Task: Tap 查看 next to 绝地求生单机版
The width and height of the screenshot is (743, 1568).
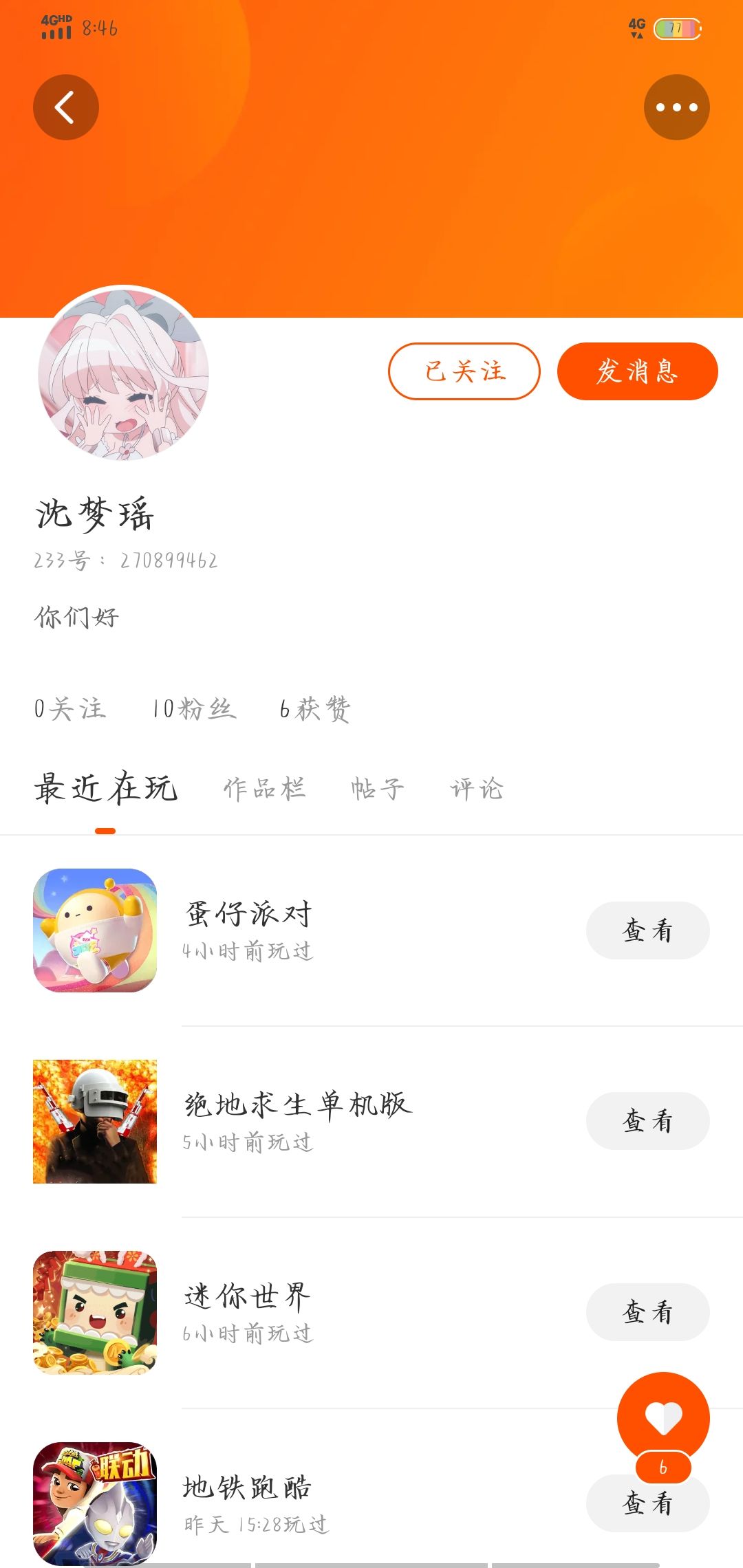Action: [647, 1121]
